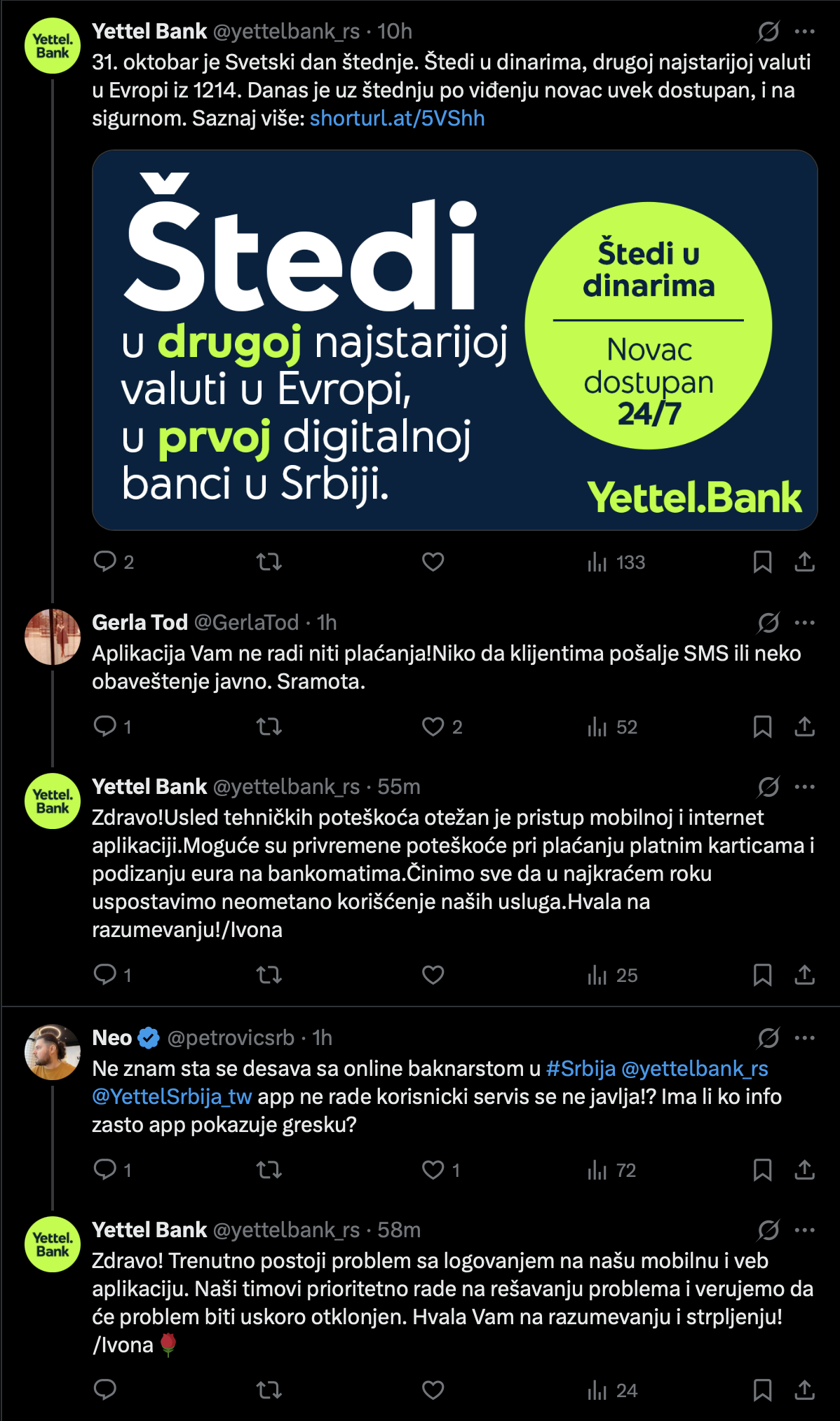Open Gerla Tod's profile picture

click(53, 637)
